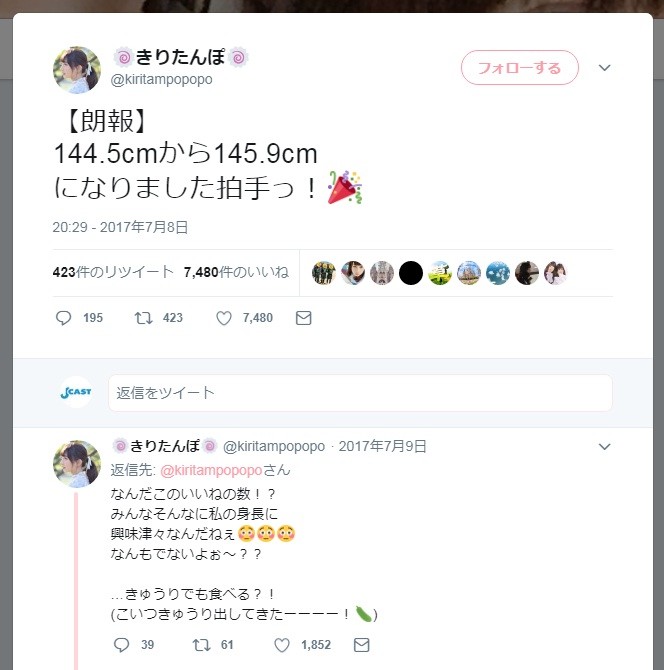Open the @kiritampopopo mention link in reply
The height and width of the screenshot is (670, 664).
tap(211, 469)
